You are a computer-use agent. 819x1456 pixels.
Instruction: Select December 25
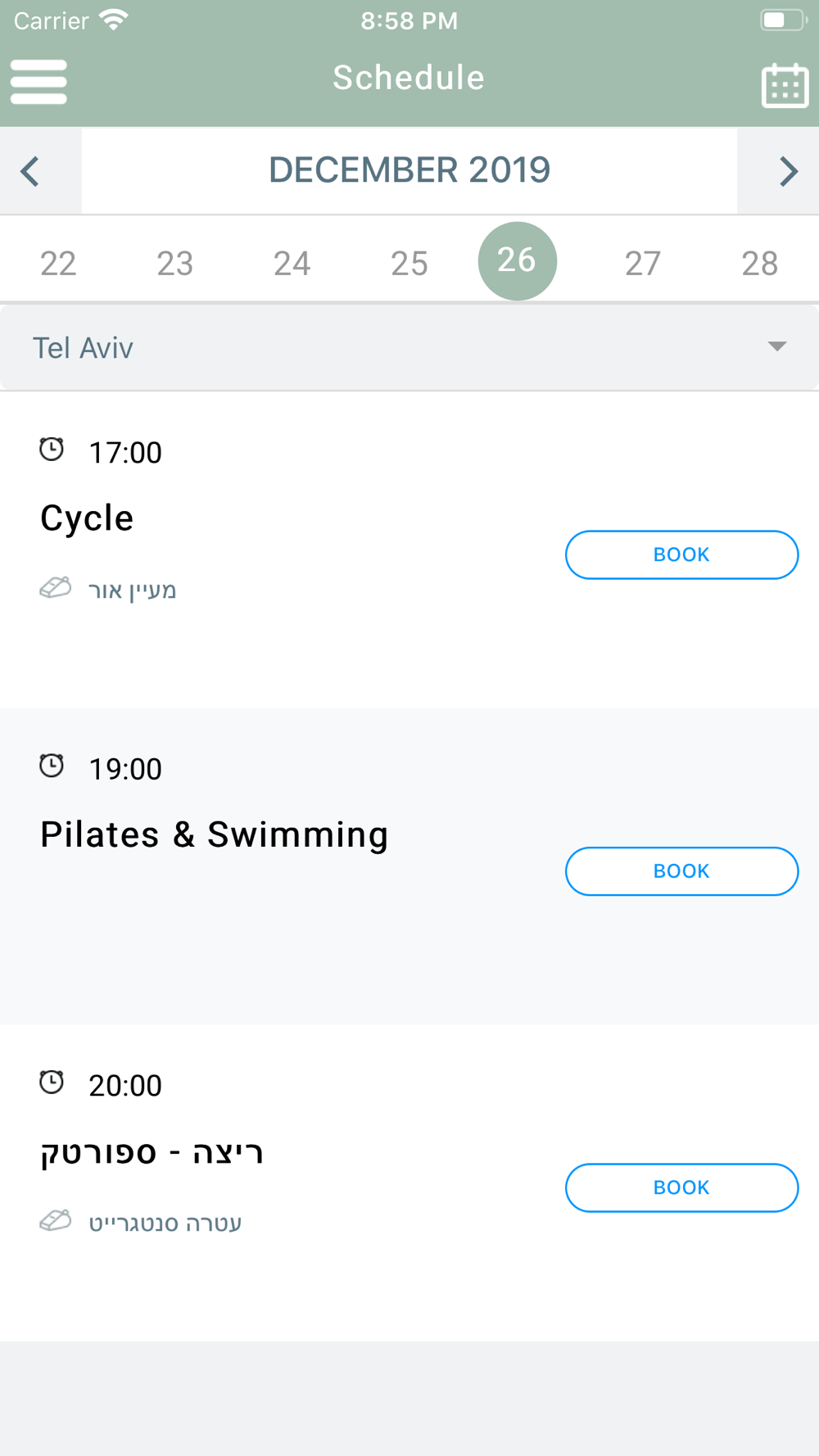pyautogui.click(x=409, y=263)
